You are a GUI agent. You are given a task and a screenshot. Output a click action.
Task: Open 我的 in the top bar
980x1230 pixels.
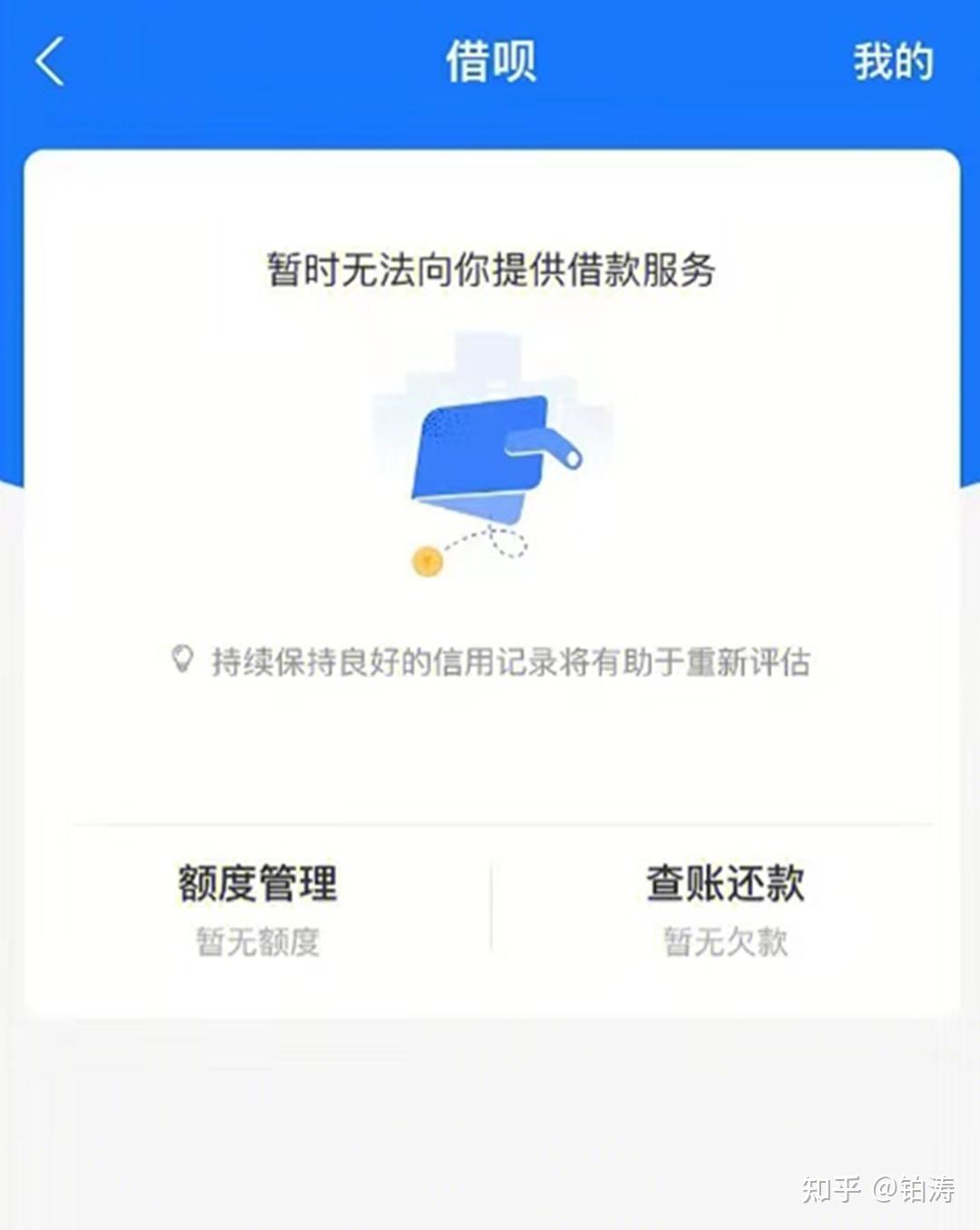(892, 62)
